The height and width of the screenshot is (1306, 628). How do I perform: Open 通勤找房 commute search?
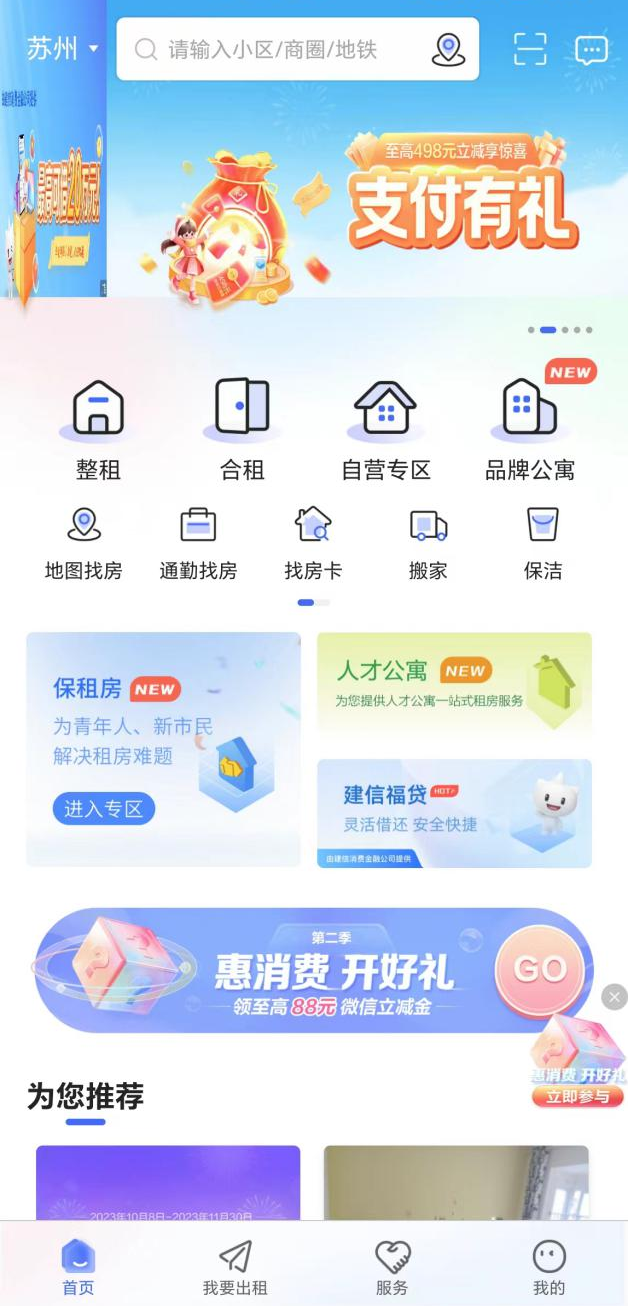tap(198, 544)
